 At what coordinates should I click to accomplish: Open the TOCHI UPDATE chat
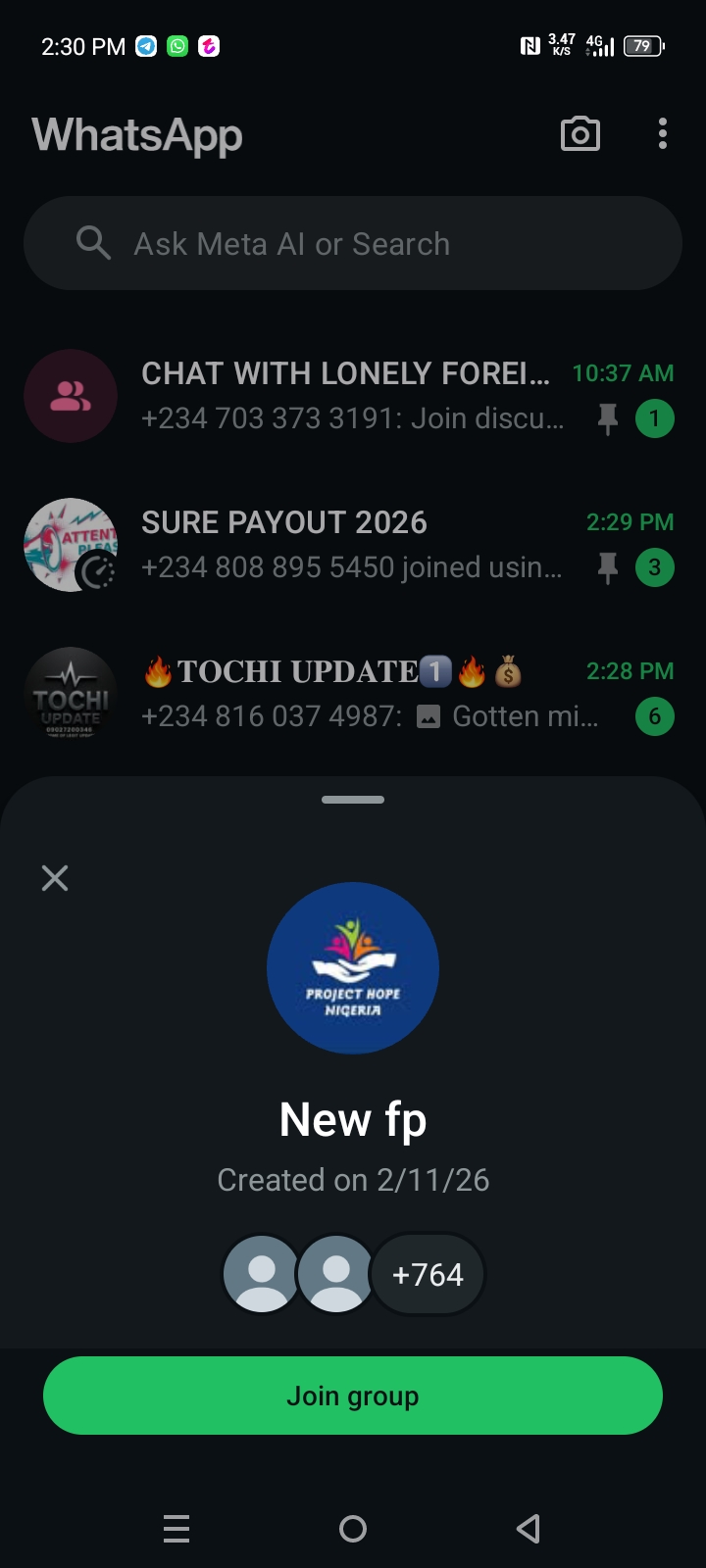(x=353, y=694)
